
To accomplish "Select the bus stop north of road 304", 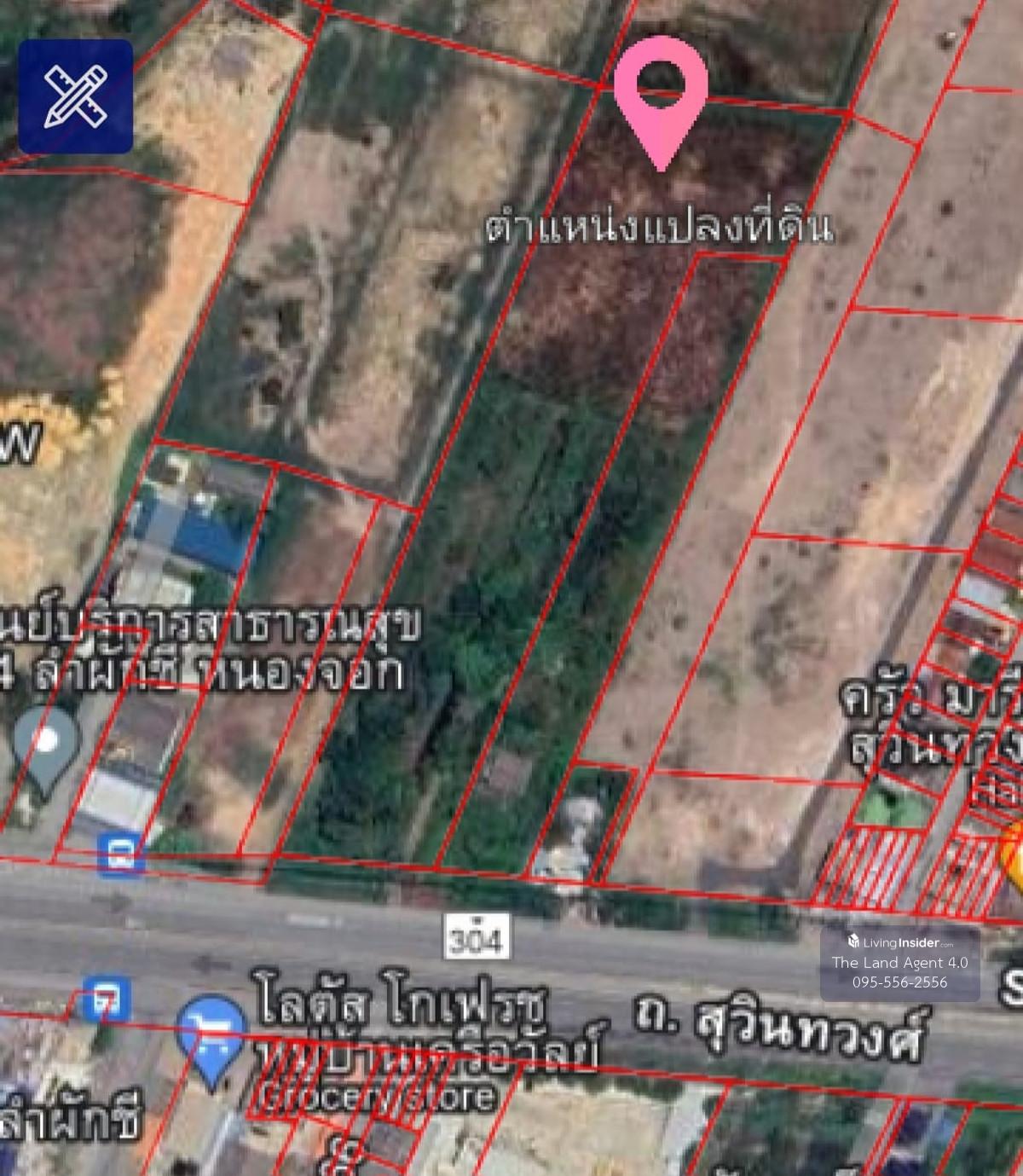I will (119, 855).
